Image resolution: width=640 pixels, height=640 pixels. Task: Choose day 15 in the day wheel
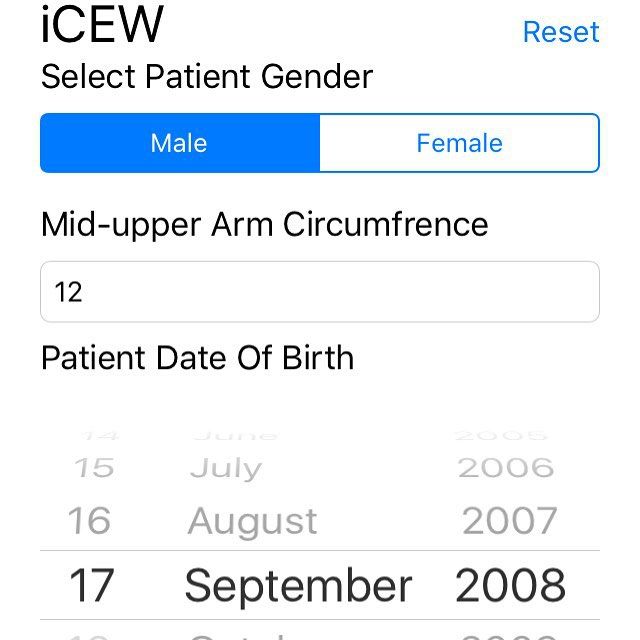pyautogui.click(x=94, y=467)
